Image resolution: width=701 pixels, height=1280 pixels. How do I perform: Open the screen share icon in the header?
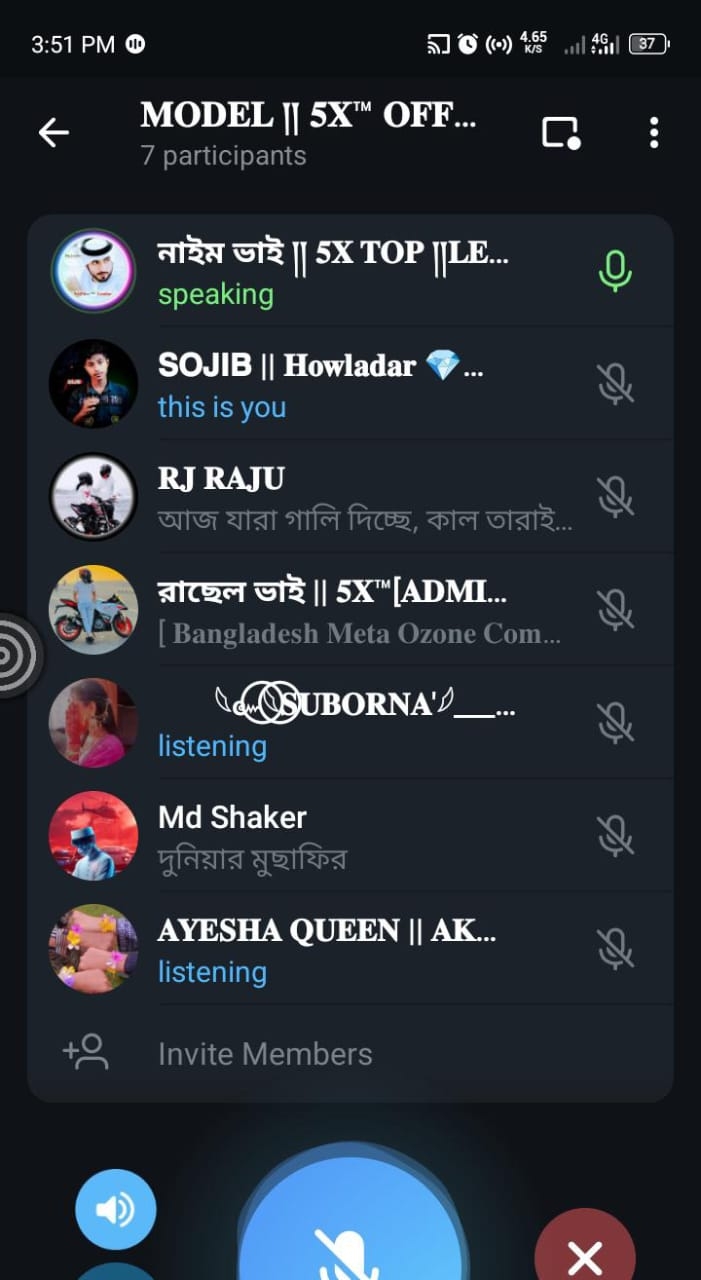(561, 133)
